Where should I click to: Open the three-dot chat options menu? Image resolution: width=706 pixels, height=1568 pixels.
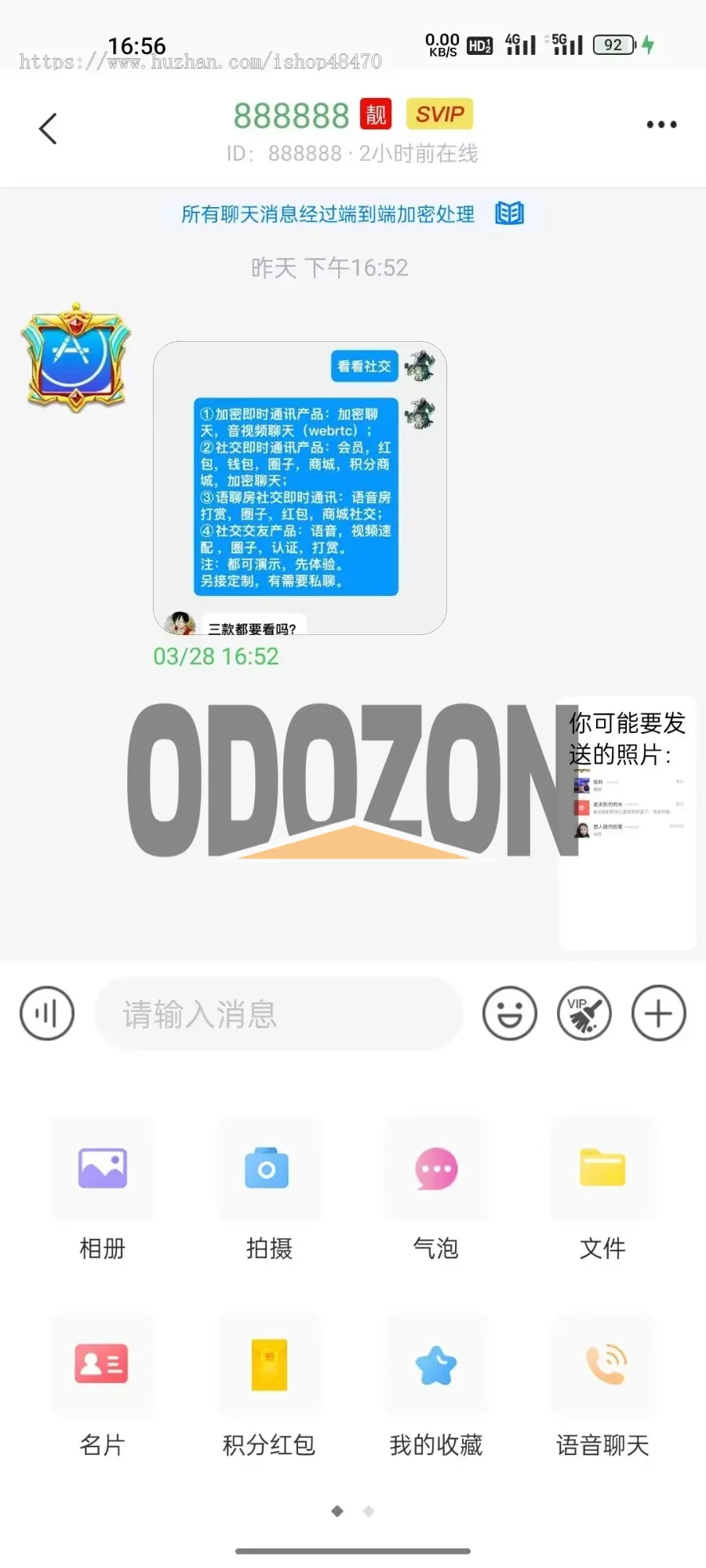[661, 125]
